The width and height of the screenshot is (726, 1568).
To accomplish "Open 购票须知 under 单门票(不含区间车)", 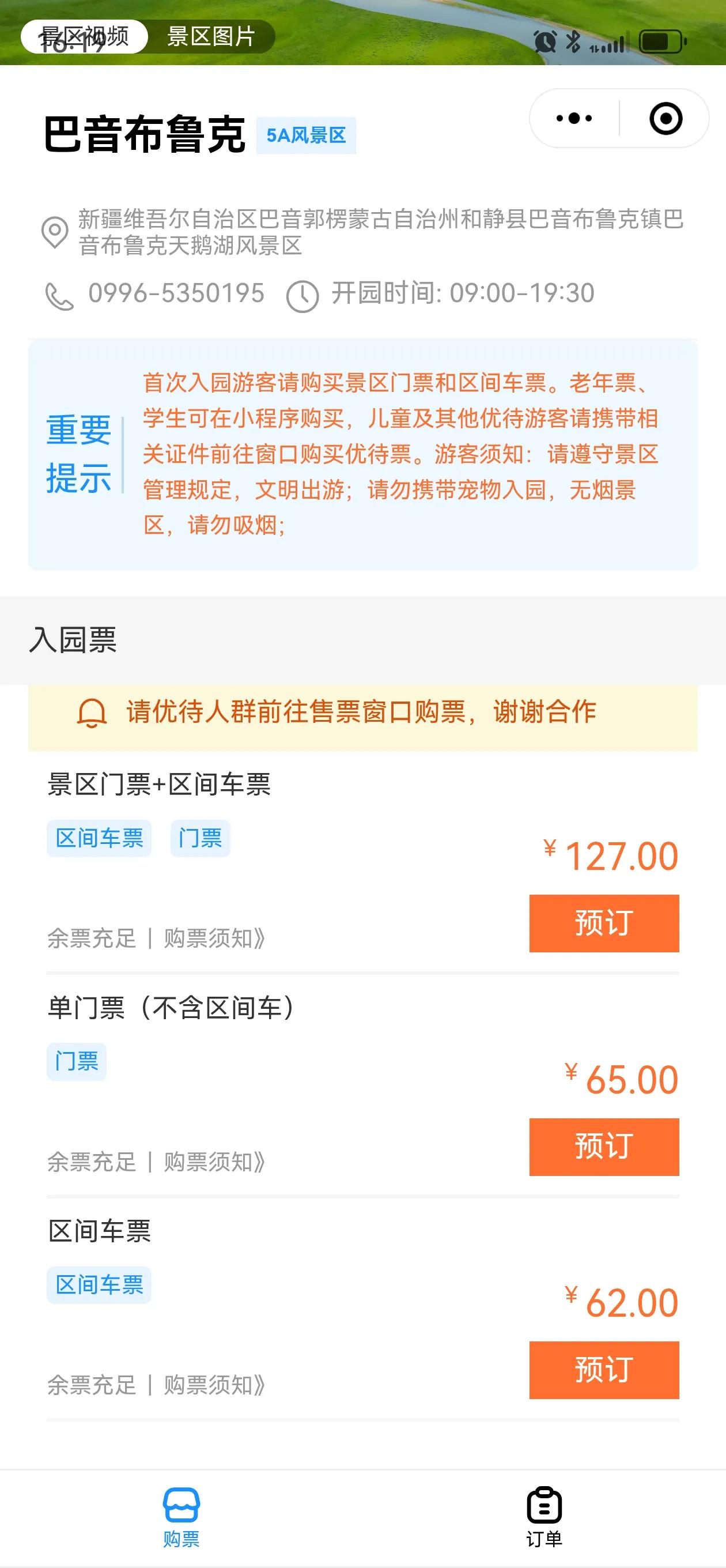I will tap(214, 1162).
